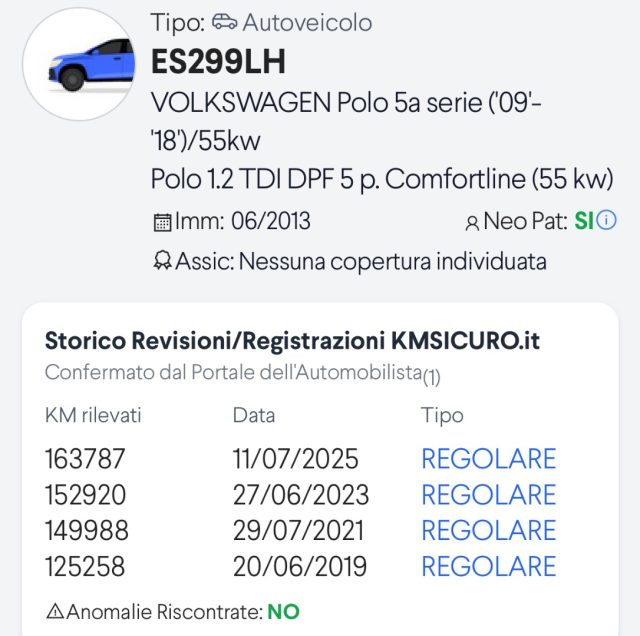Screen dimensions: 640x636
Task: Open the info icon beside Neo Pat
Action: (x=608, y=220)
